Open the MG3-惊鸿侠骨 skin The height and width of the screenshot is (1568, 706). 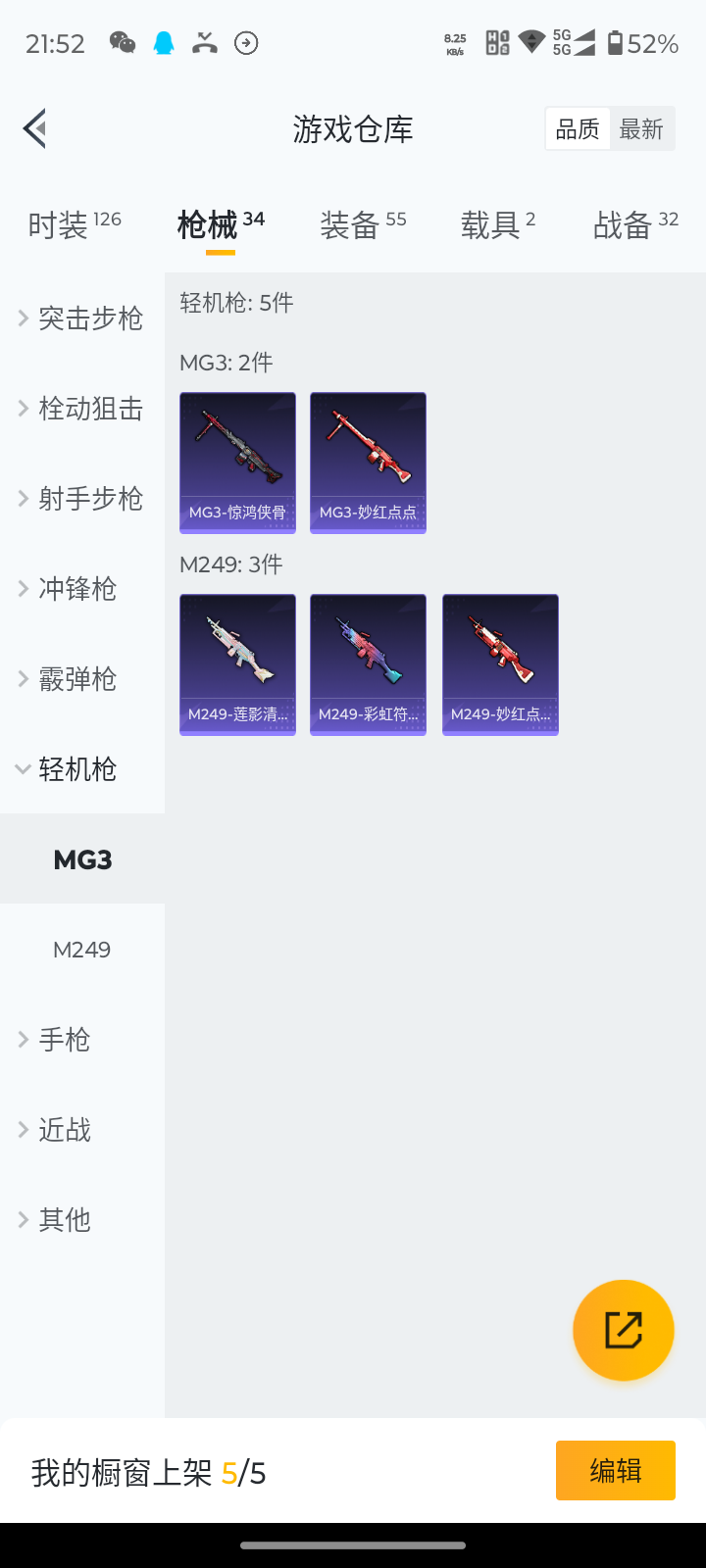[x=237, y=463]
